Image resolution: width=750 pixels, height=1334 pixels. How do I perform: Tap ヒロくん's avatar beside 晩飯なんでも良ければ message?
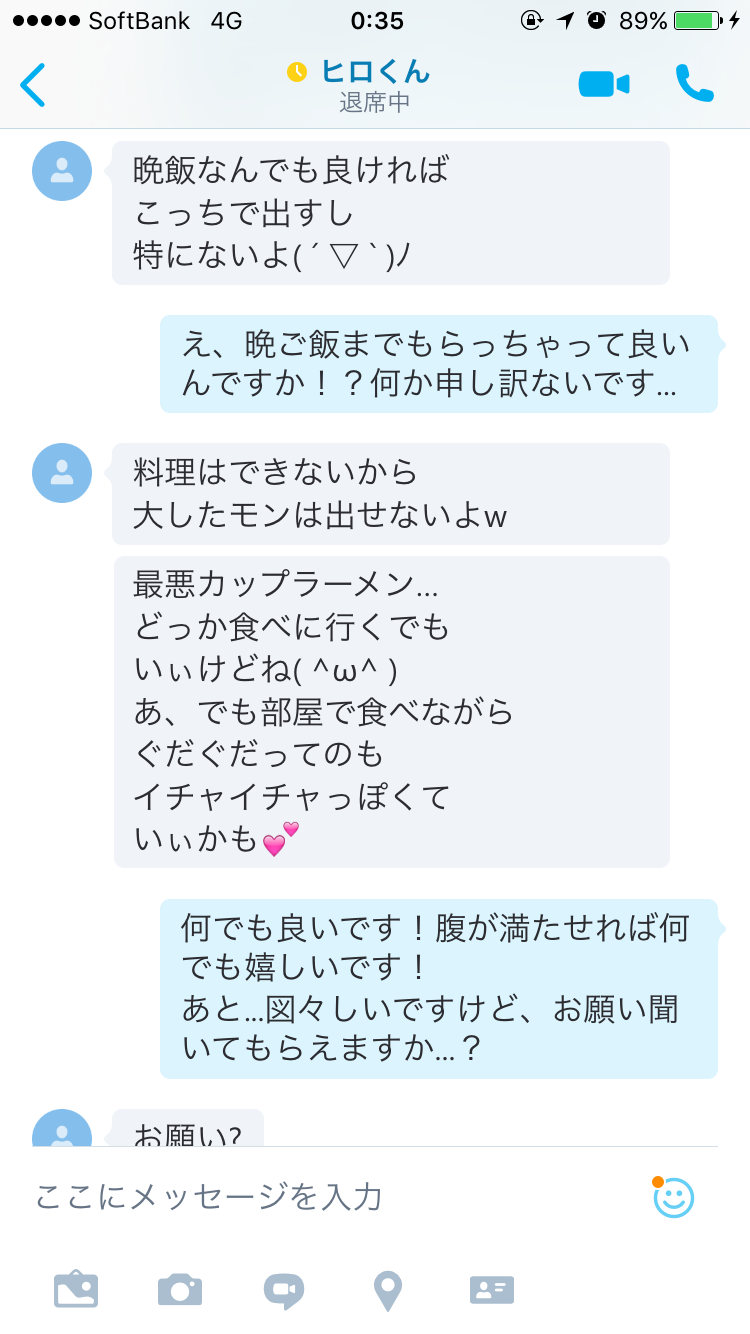click(x=62, y=171)
